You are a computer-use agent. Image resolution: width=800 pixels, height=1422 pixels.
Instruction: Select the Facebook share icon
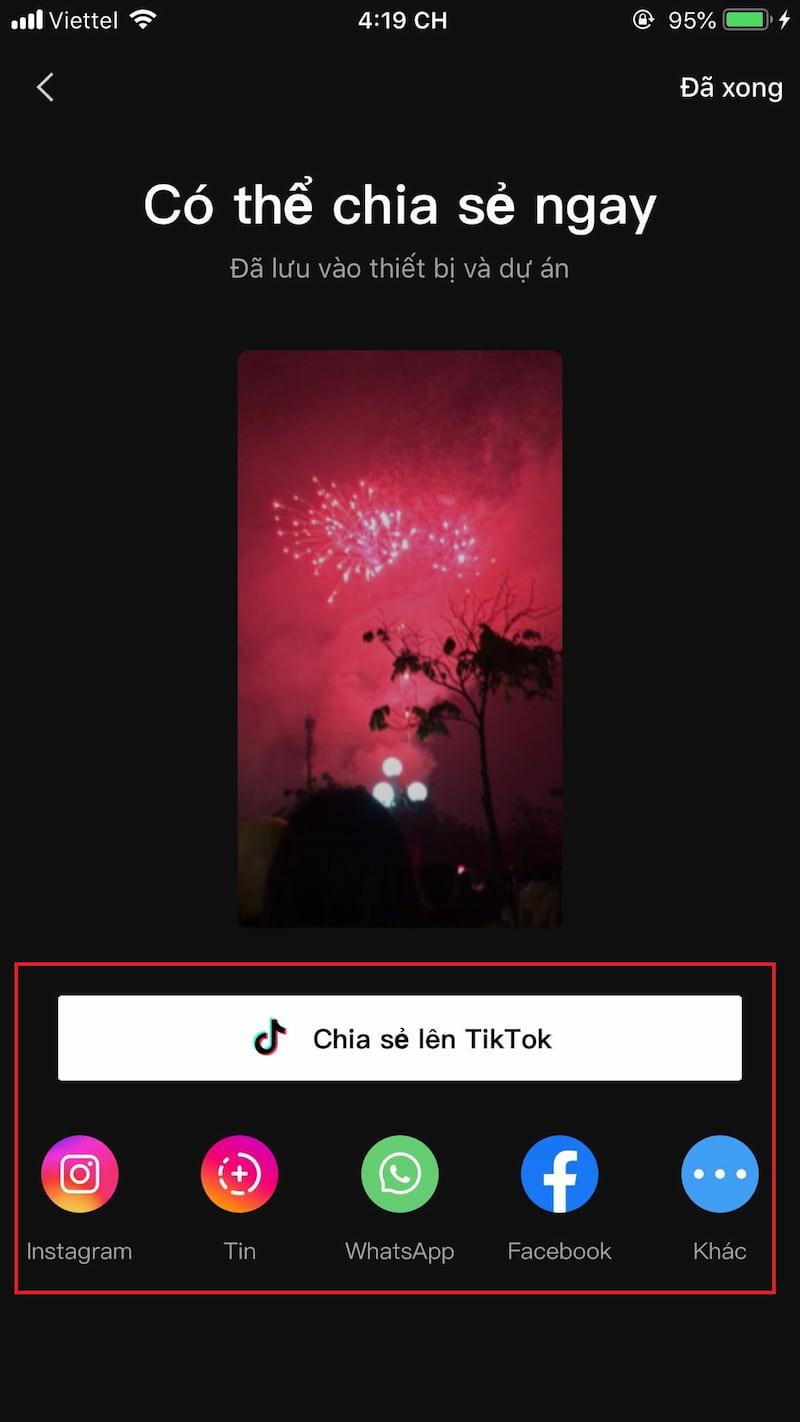pyautogui.click(x=559, y=1173)
